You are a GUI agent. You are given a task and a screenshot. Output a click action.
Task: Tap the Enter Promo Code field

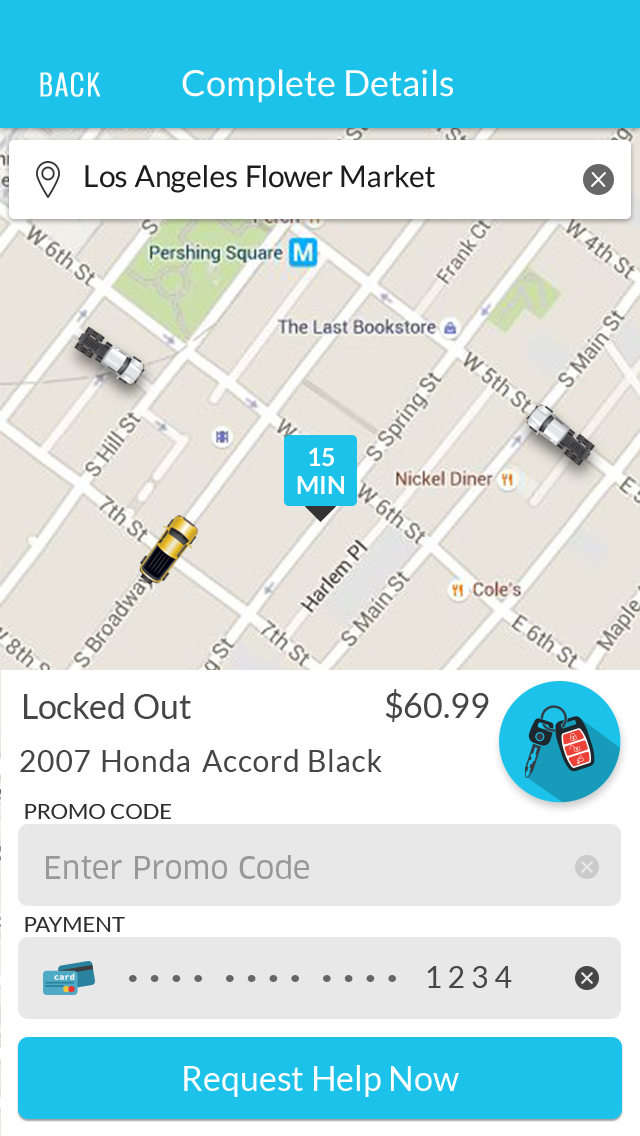[290, 867]
